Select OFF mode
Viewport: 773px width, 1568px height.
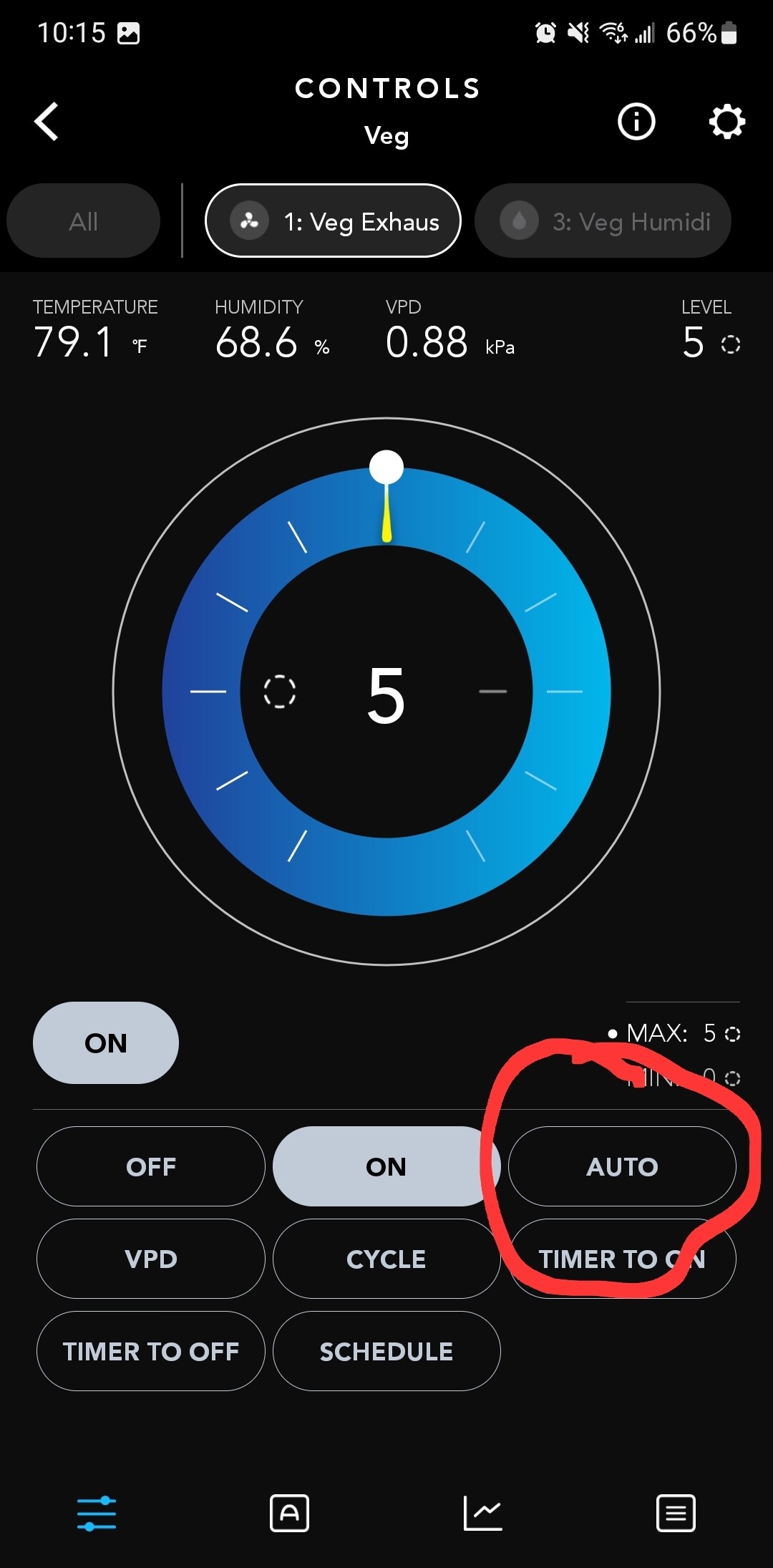151,1167
